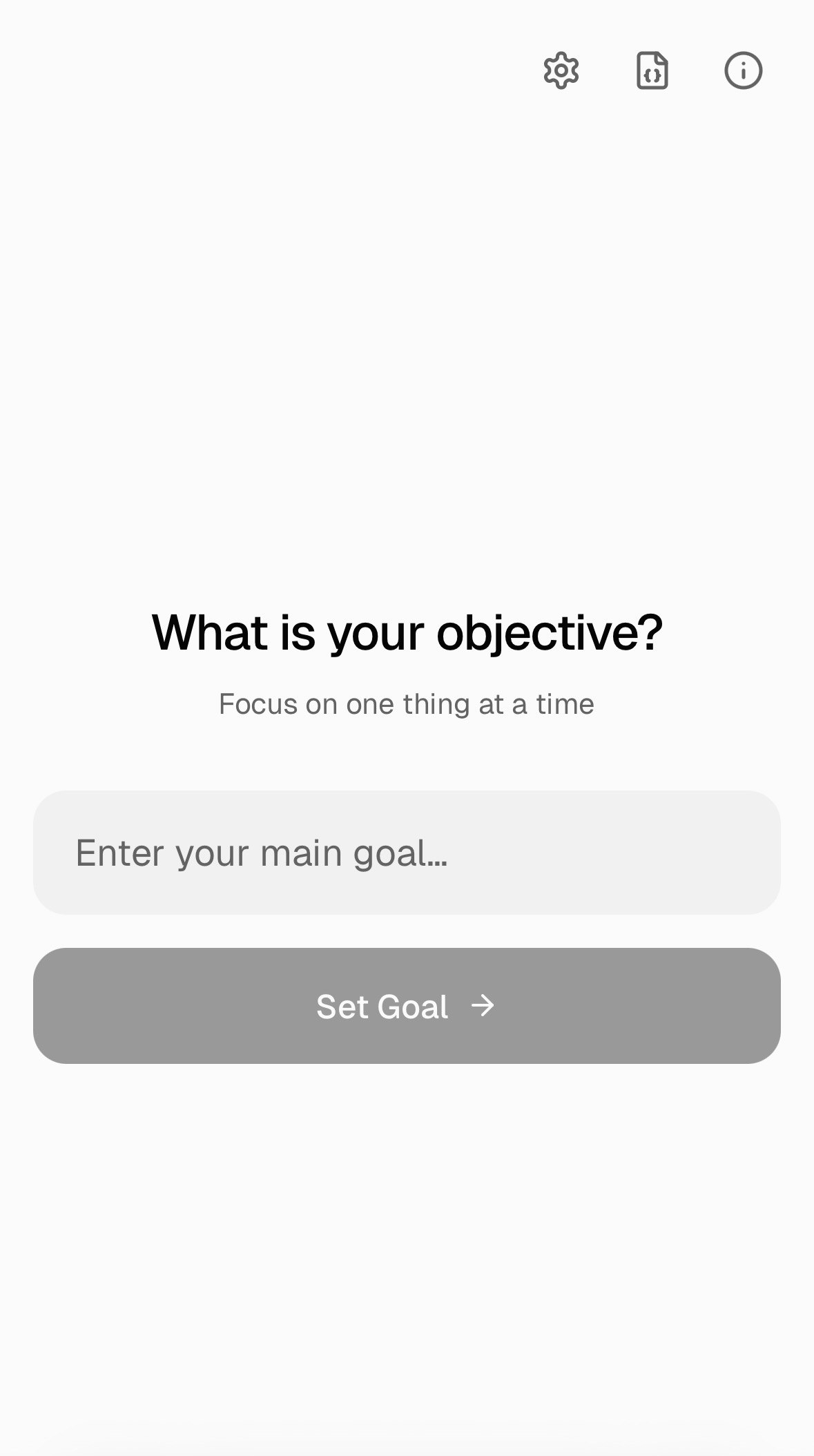Access preferences using the cog icon
Image resolution: width=814 pixels, height=1456 pixels.
coord(561,70)
